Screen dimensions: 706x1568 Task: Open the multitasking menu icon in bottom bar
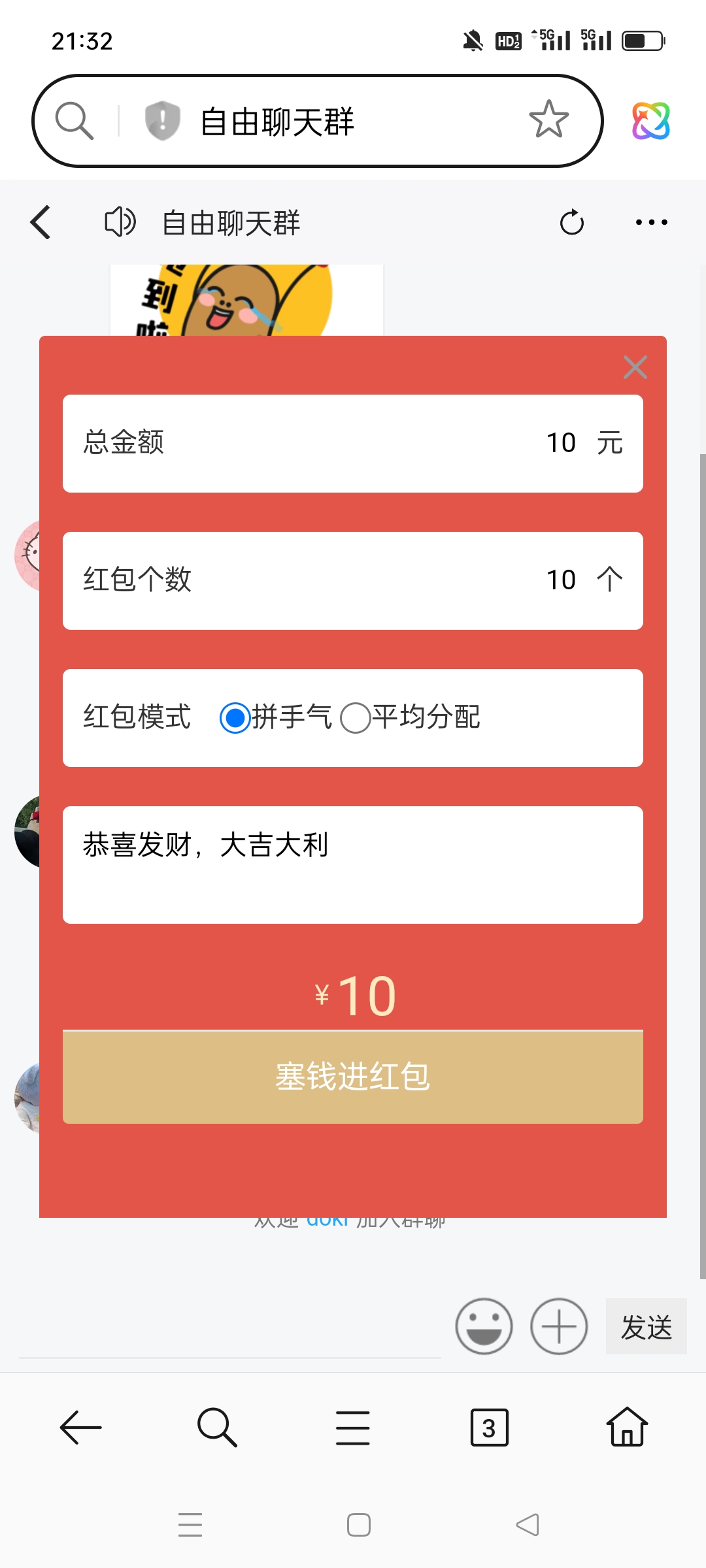352,1428
